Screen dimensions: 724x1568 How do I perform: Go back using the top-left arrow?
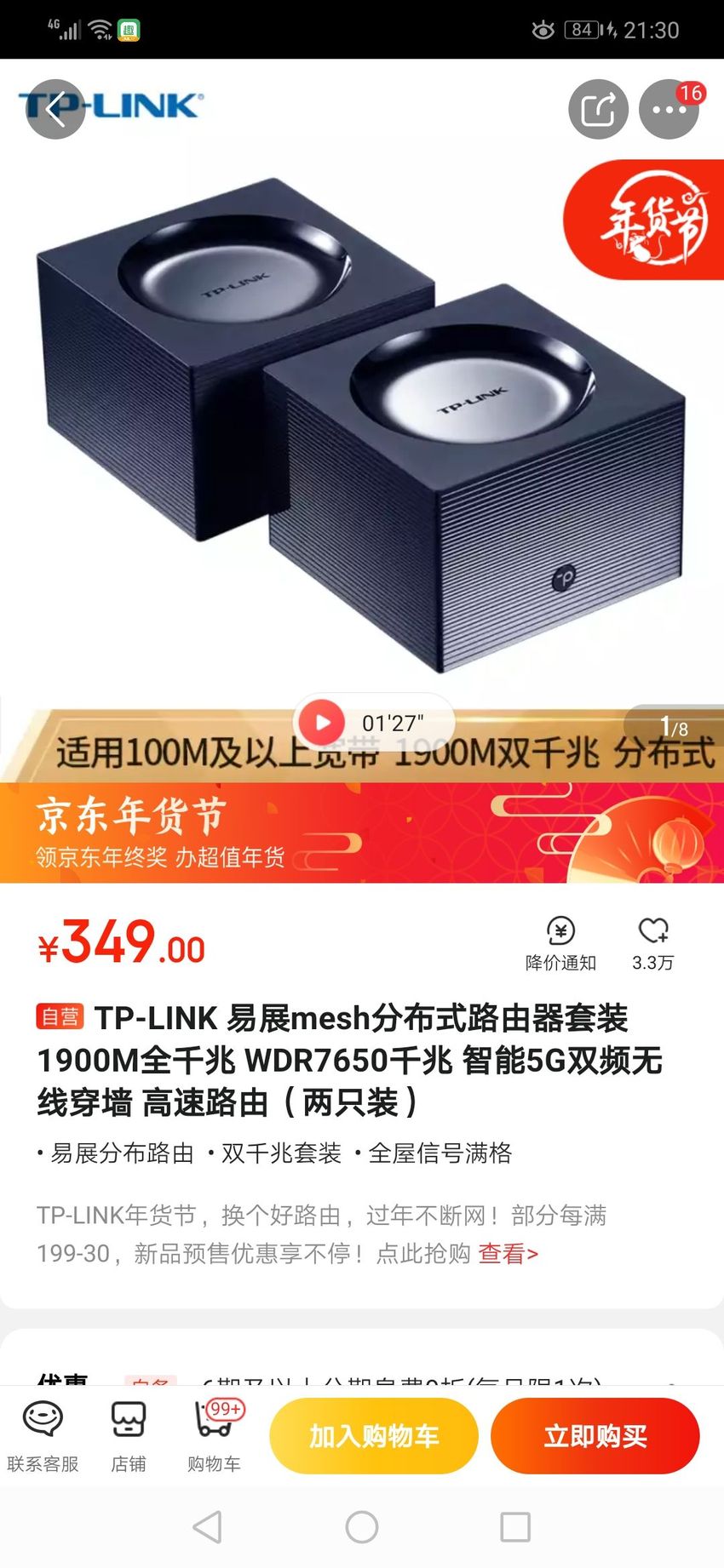[x=55, y=109]
